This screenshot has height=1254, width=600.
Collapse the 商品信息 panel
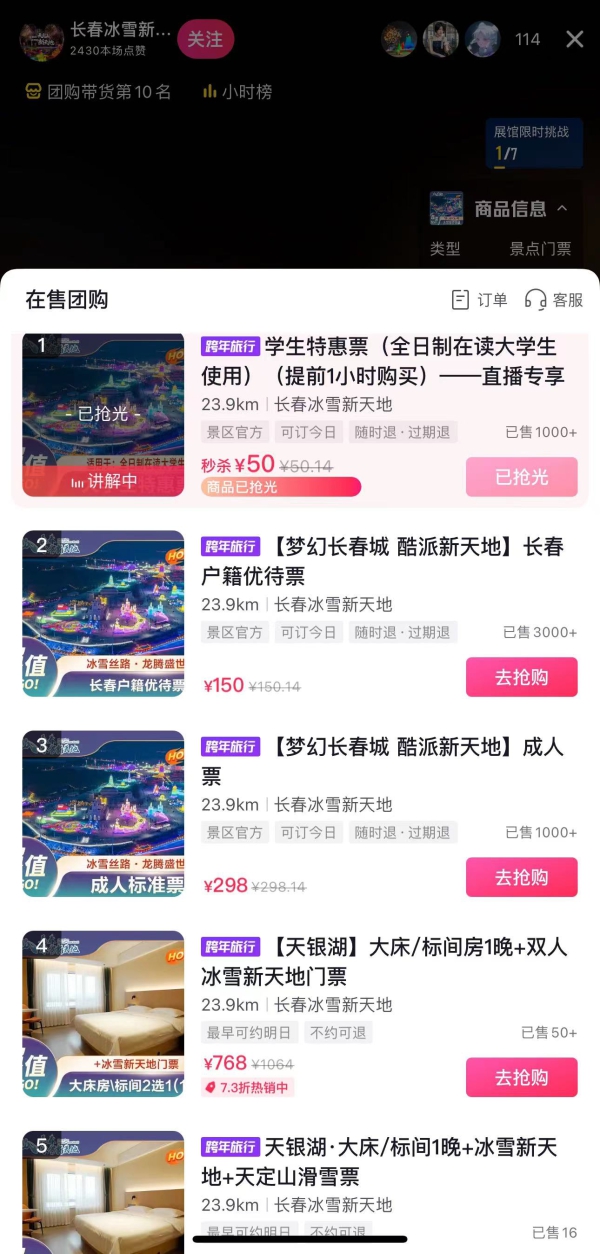pyautogui.click(x=562, y=208)
